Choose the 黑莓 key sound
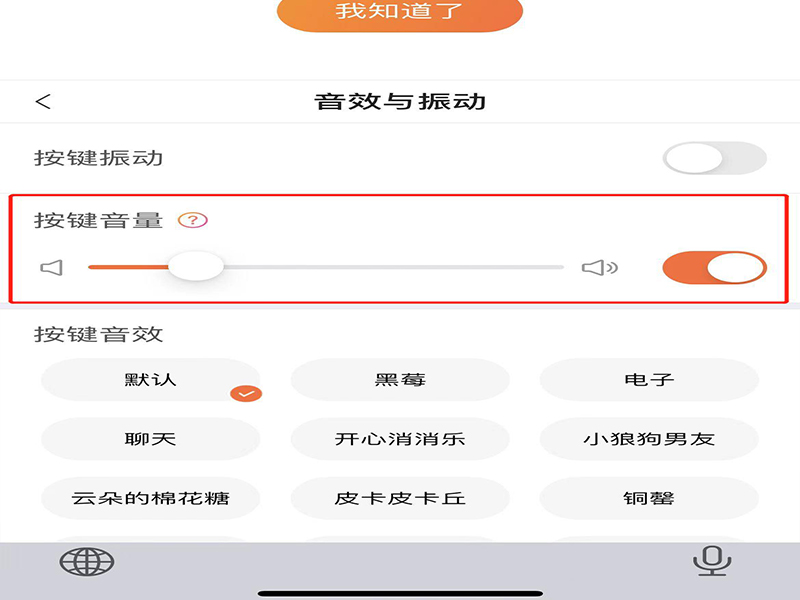Viewport: 800px width, 600px height. pos(400,380)
